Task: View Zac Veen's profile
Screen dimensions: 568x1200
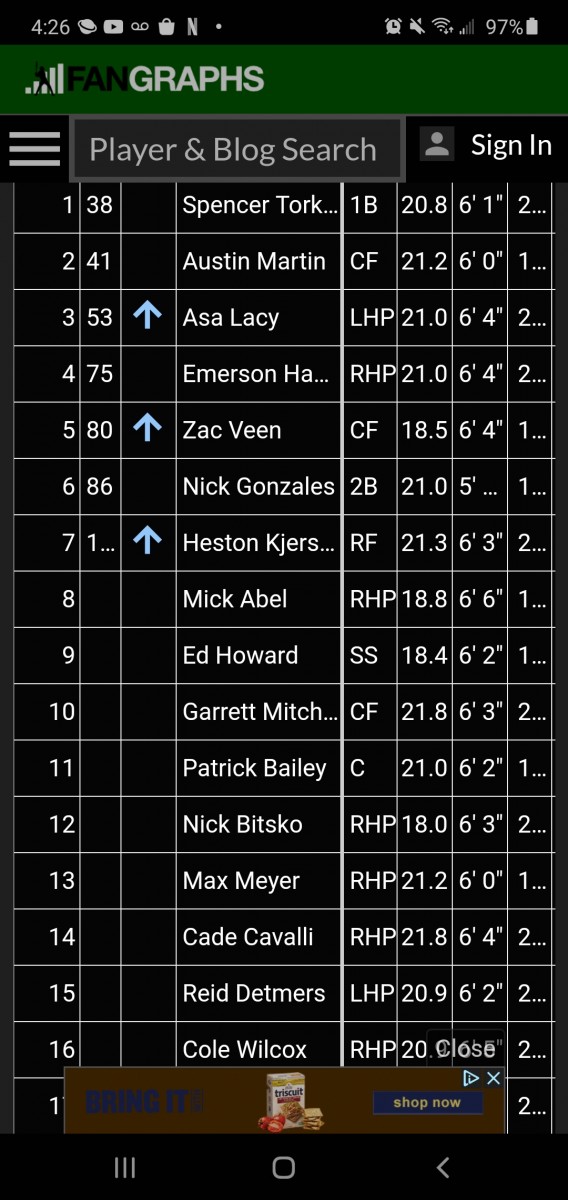Action: pyautogui.click(x=232, y=430)
